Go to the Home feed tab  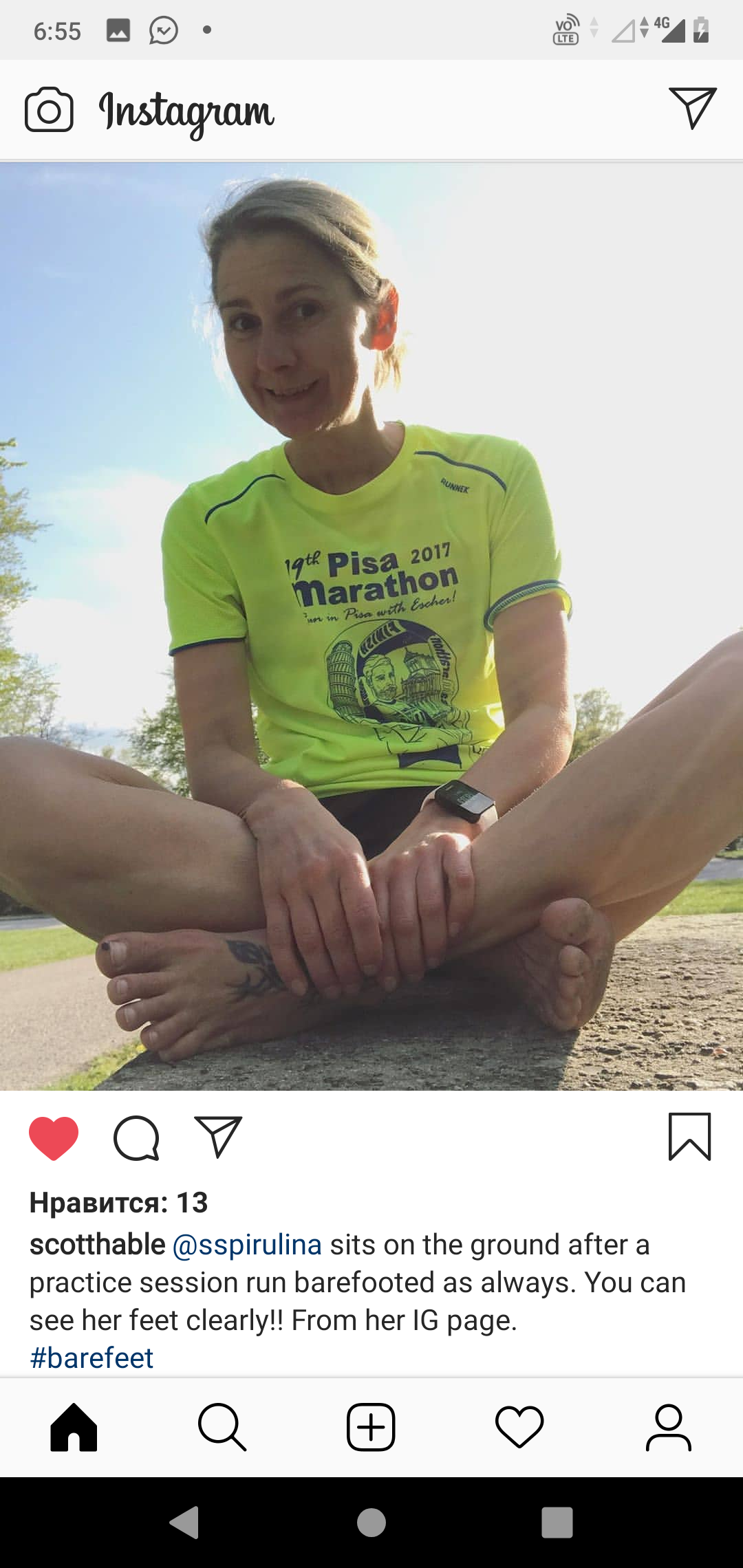74,1427
